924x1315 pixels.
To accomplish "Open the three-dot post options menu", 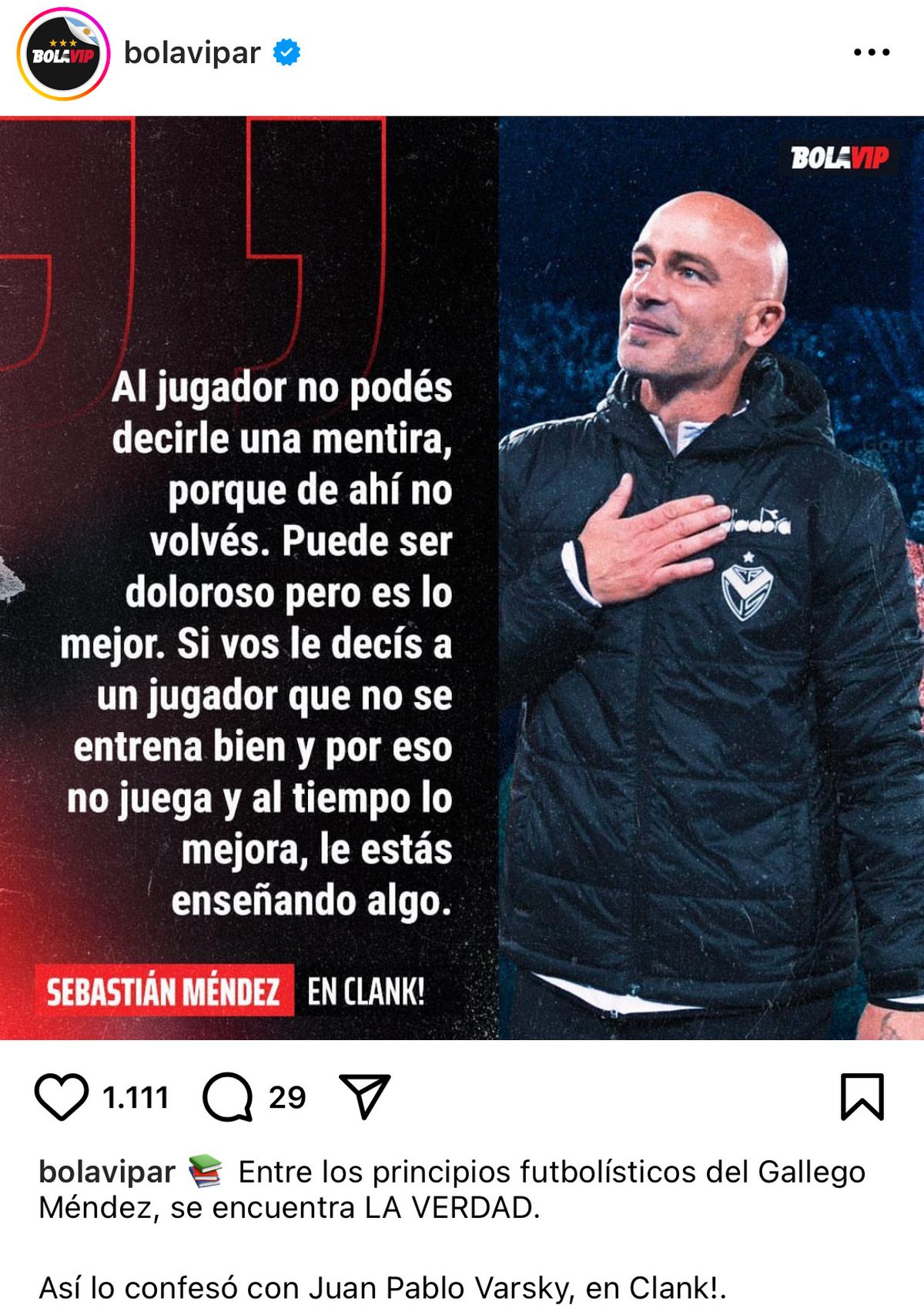I will [871, 53].
